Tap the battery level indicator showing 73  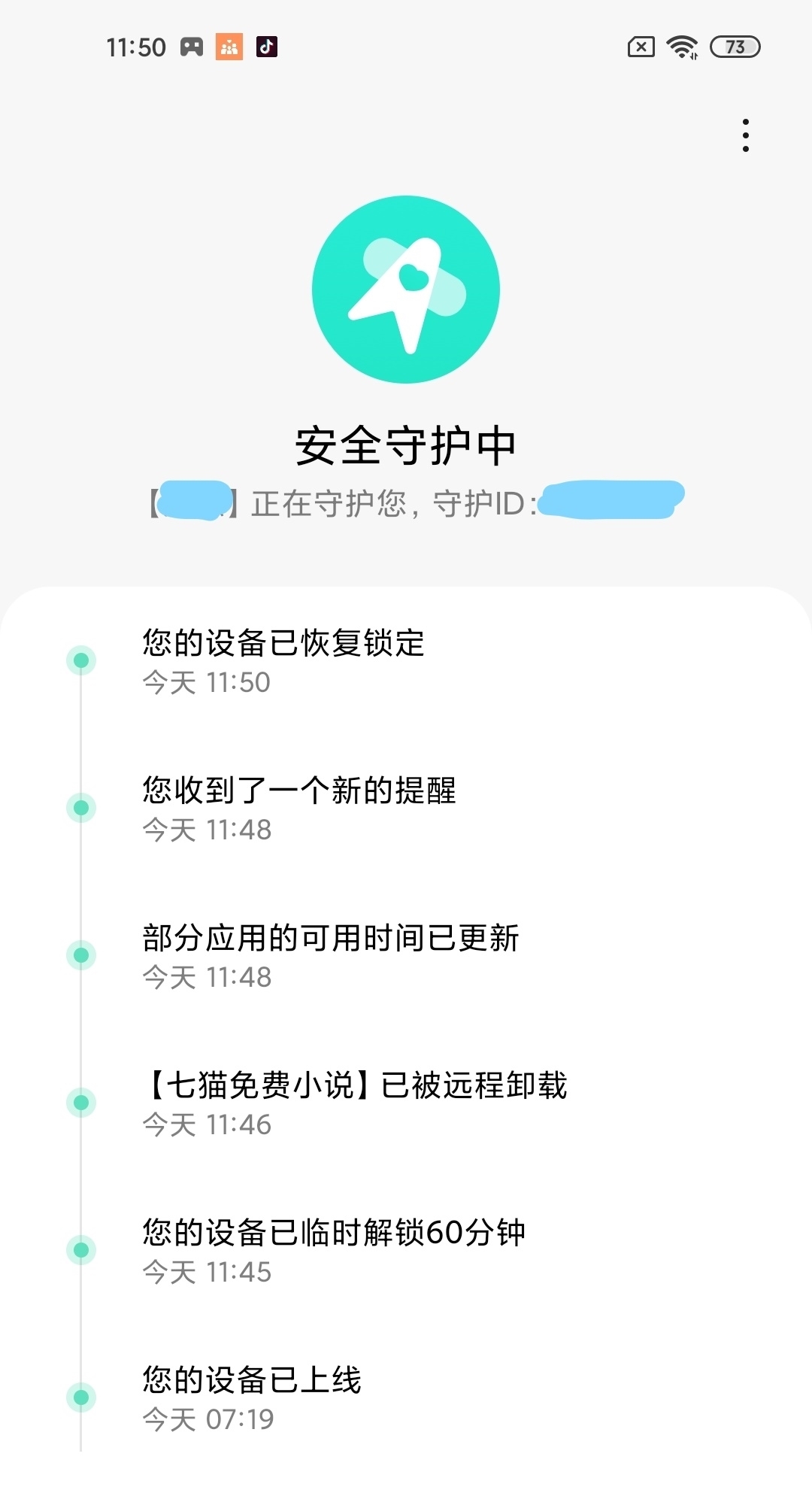click(733, 47)
